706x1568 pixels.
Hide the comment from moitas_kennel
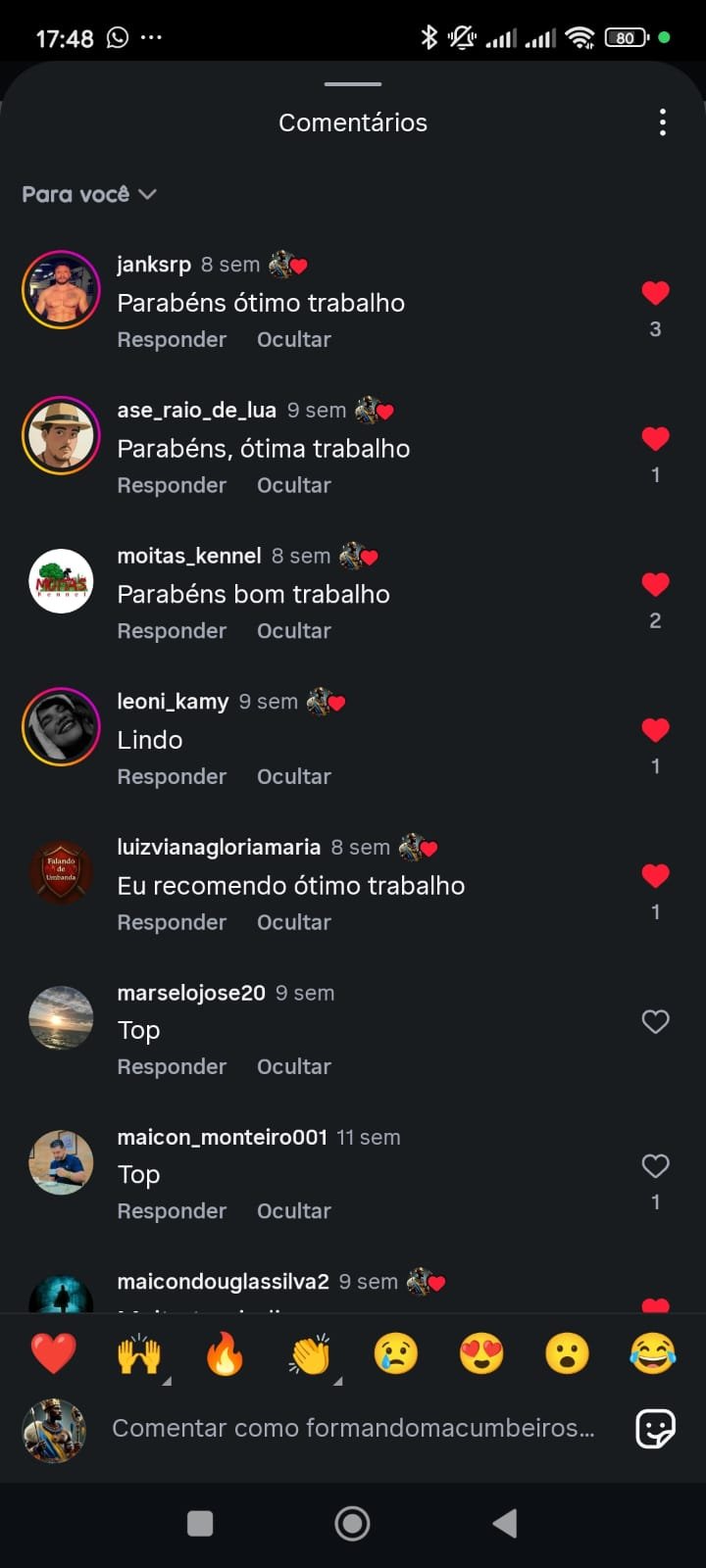pos(293,631)
